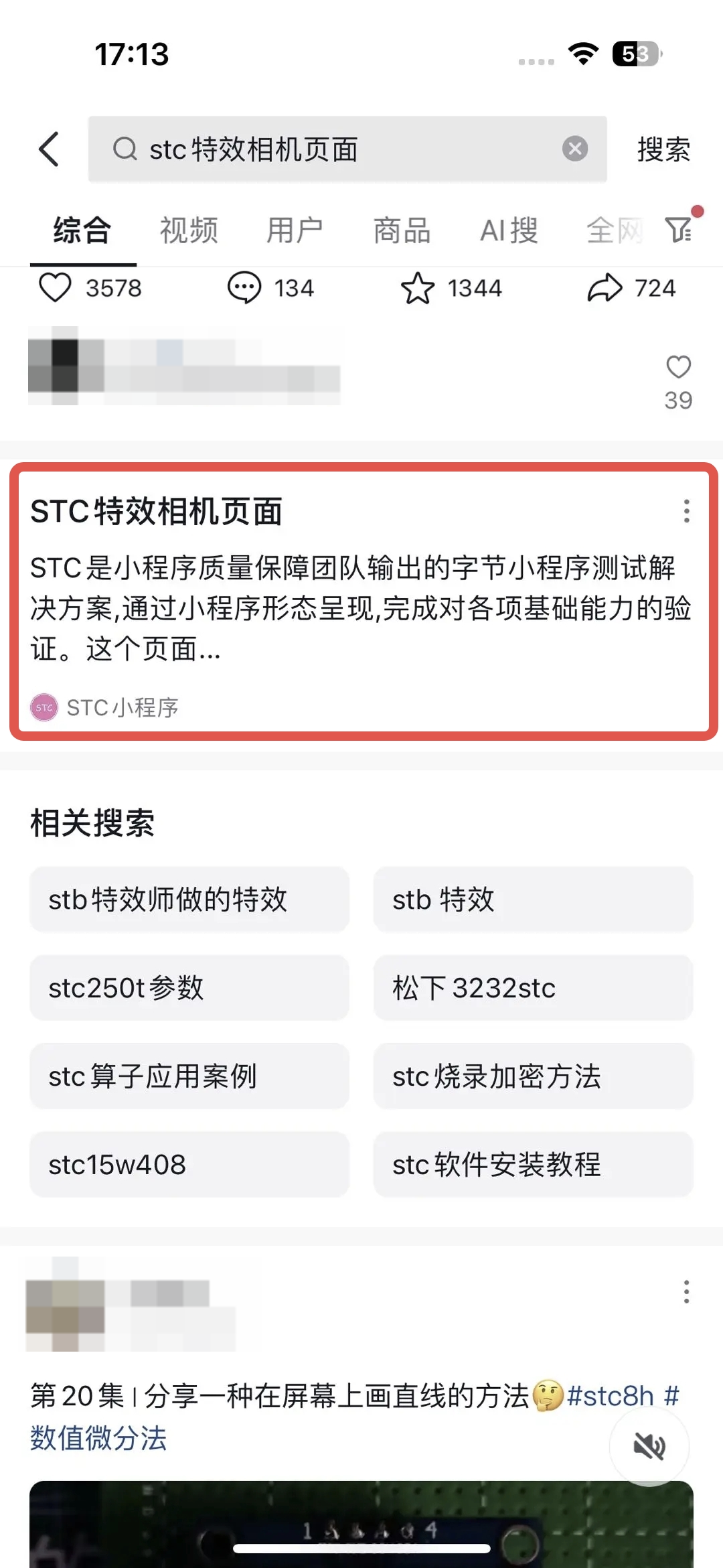
Task: Switch to the AI搜 tab
Action: pyautogui.click(x=509, y=230)
